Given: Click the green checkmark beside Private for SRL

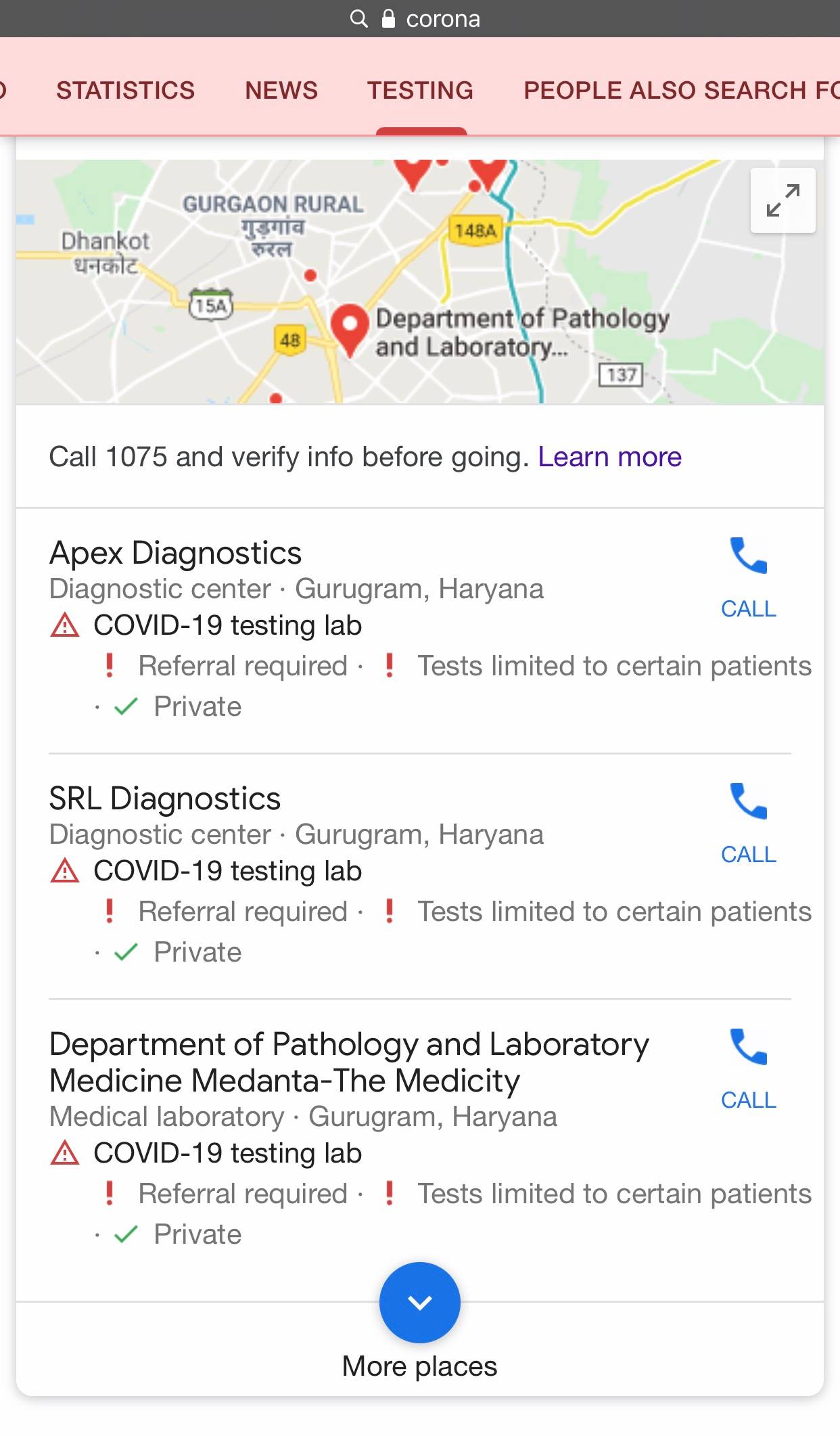Looking at the screenshot, I should 126,951.
